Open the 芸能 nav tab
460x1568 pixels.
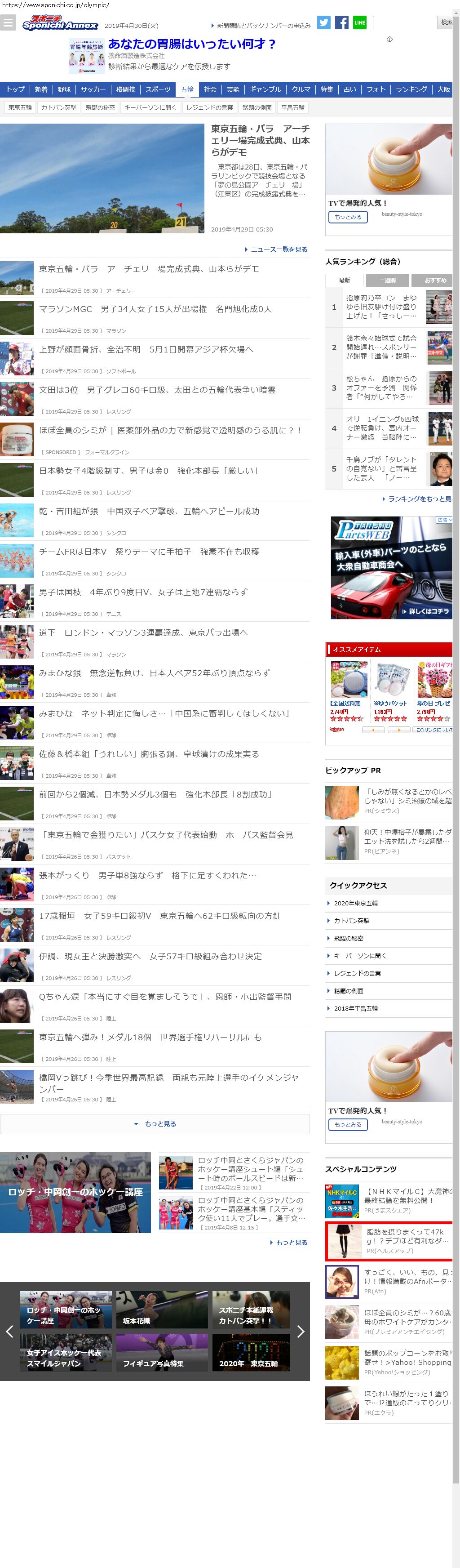point(233,89)
